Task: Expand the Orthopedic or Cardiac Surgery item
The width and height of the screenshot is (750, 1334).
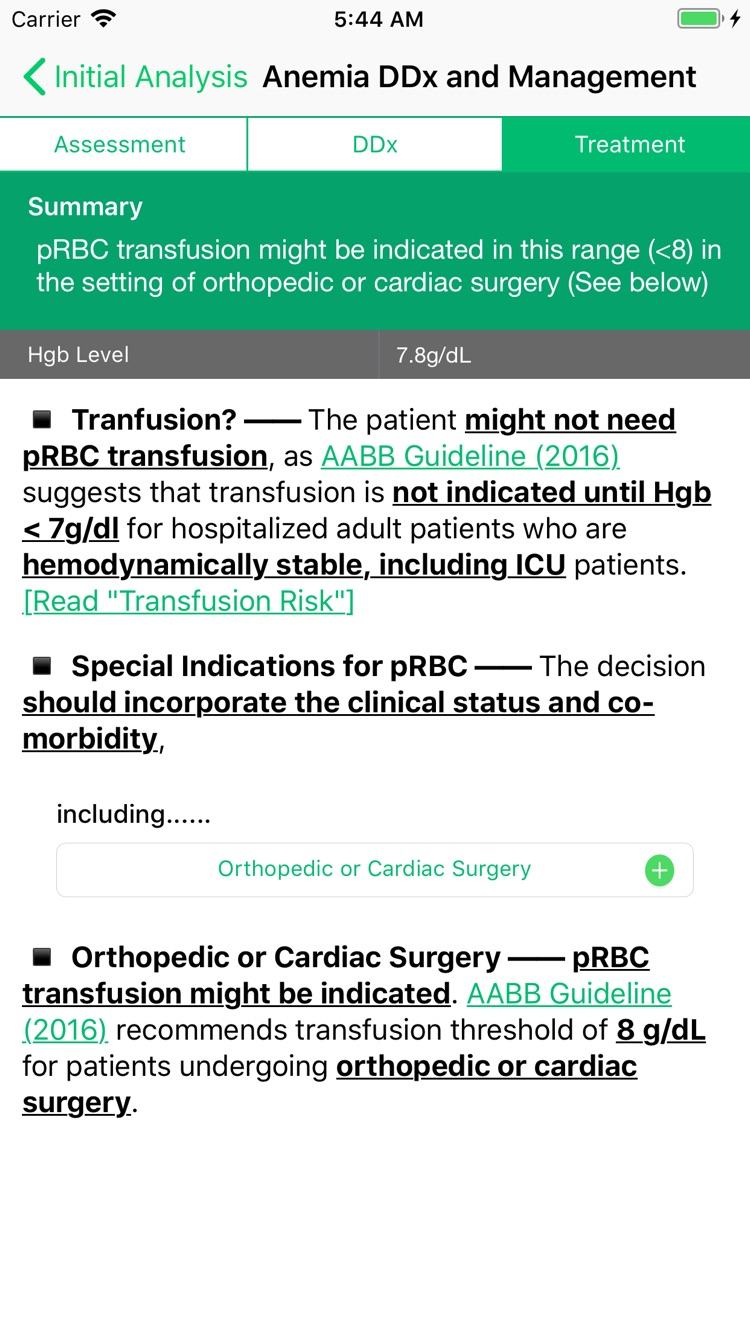Action: coord(374,869)
